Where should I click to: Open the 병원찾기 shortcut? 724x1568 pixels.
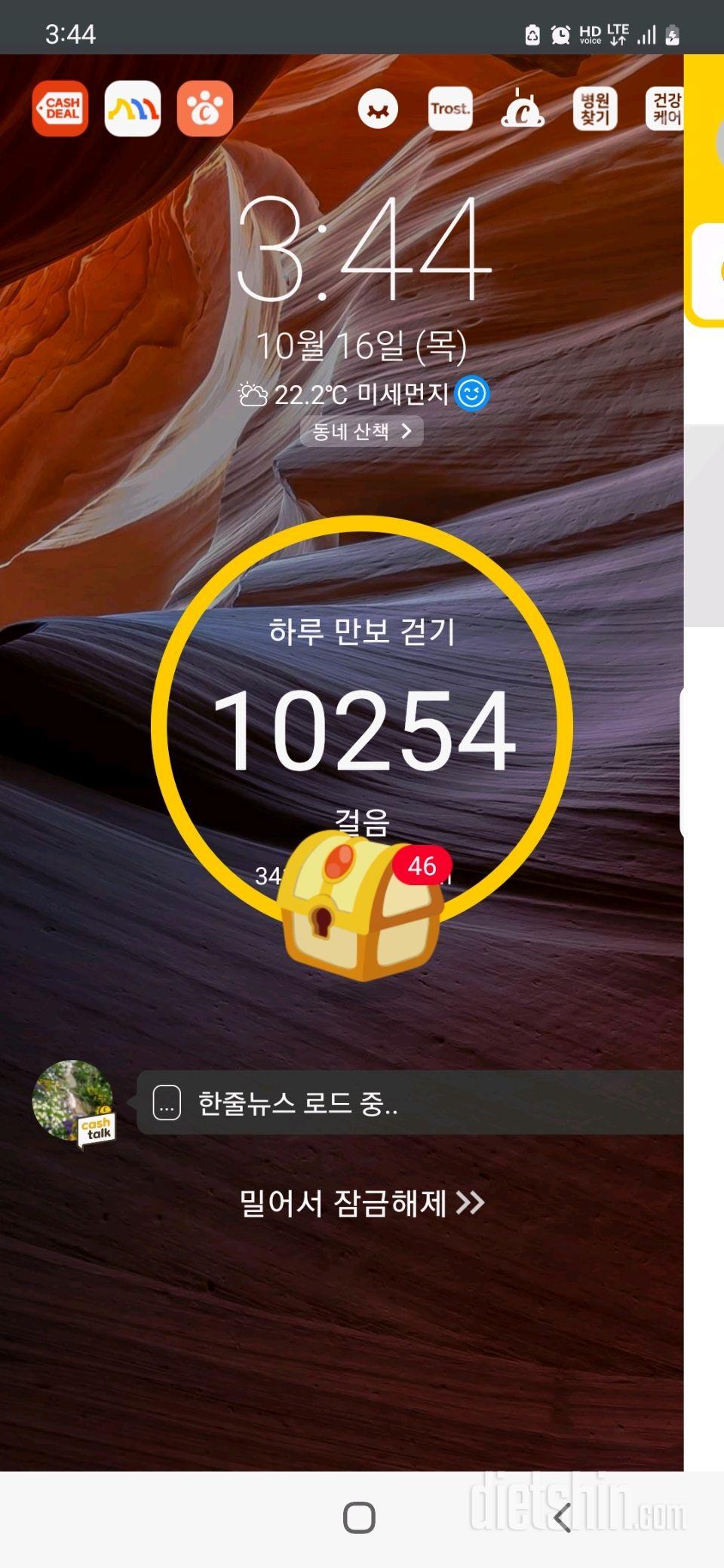tap(595, 109)
